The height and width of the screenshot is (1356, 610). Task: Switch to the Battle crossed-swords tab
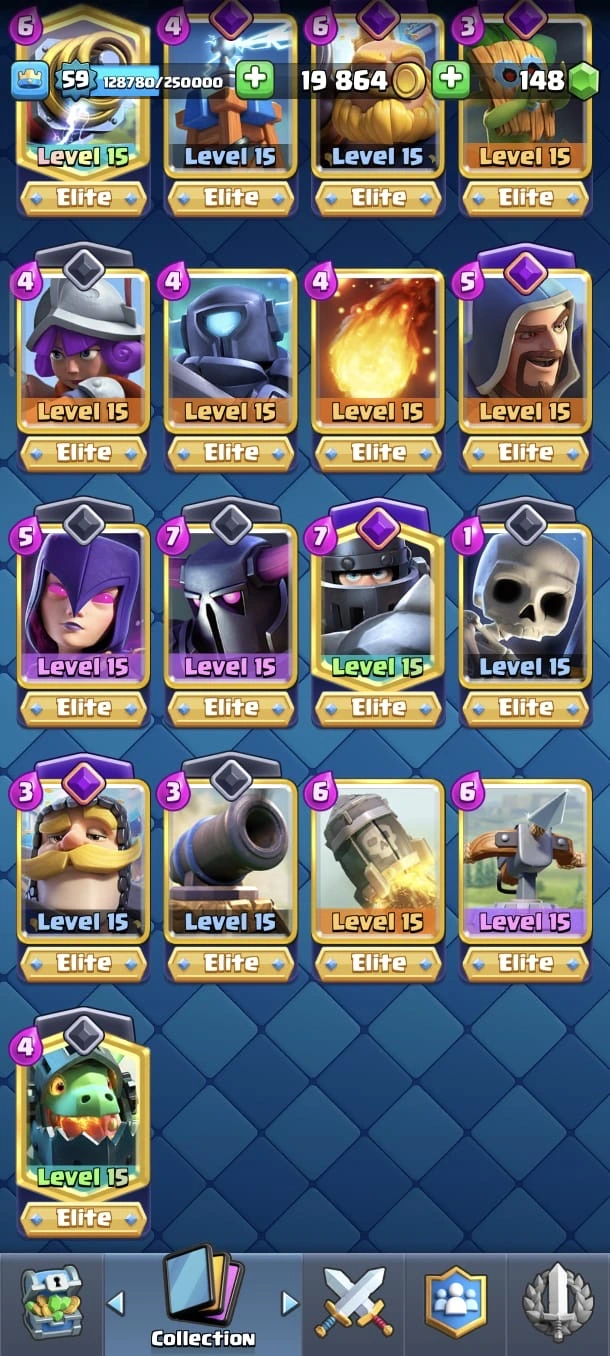tap(355, 1301)
